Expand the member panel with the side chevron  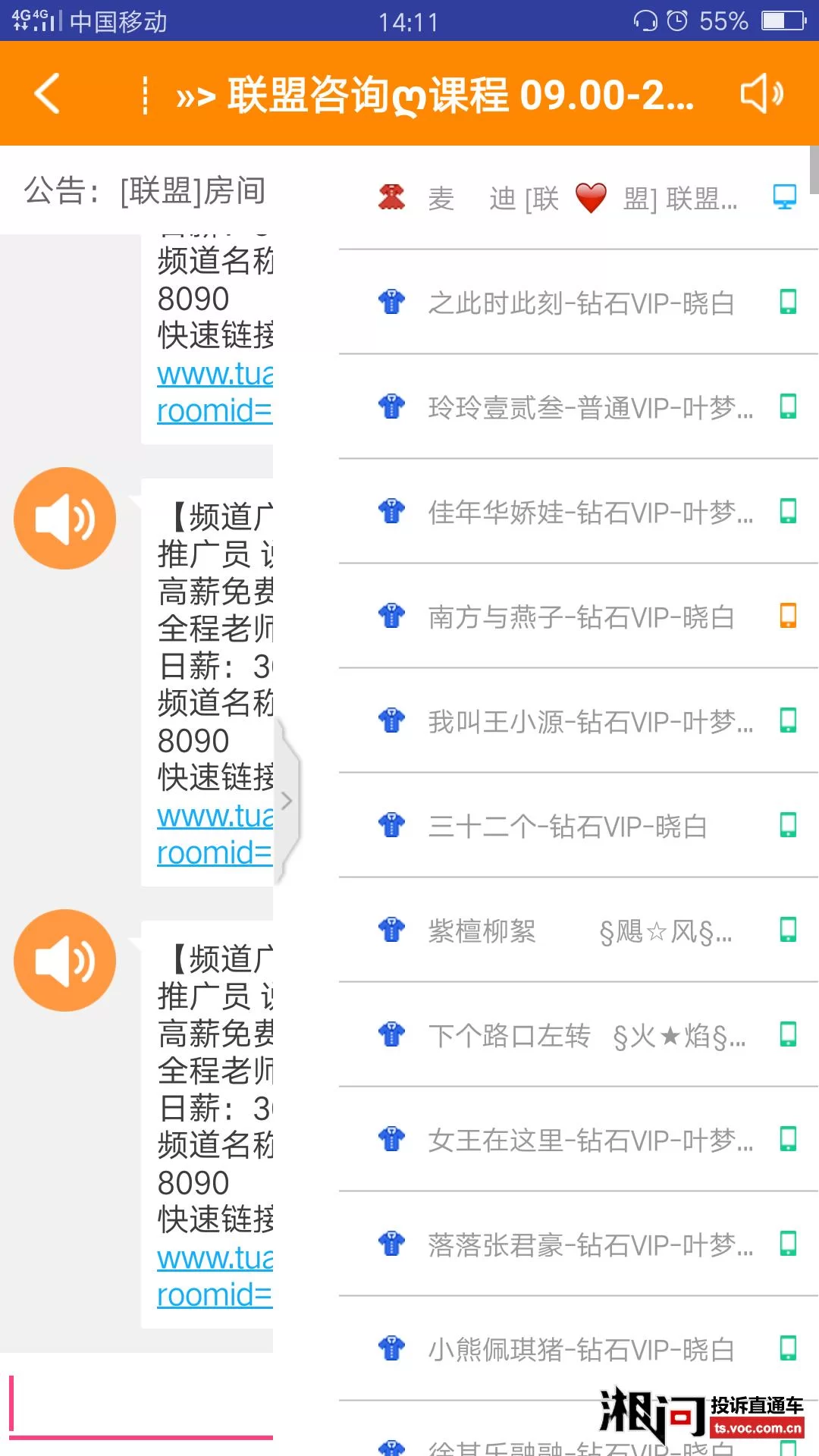[x=287, y=800]
